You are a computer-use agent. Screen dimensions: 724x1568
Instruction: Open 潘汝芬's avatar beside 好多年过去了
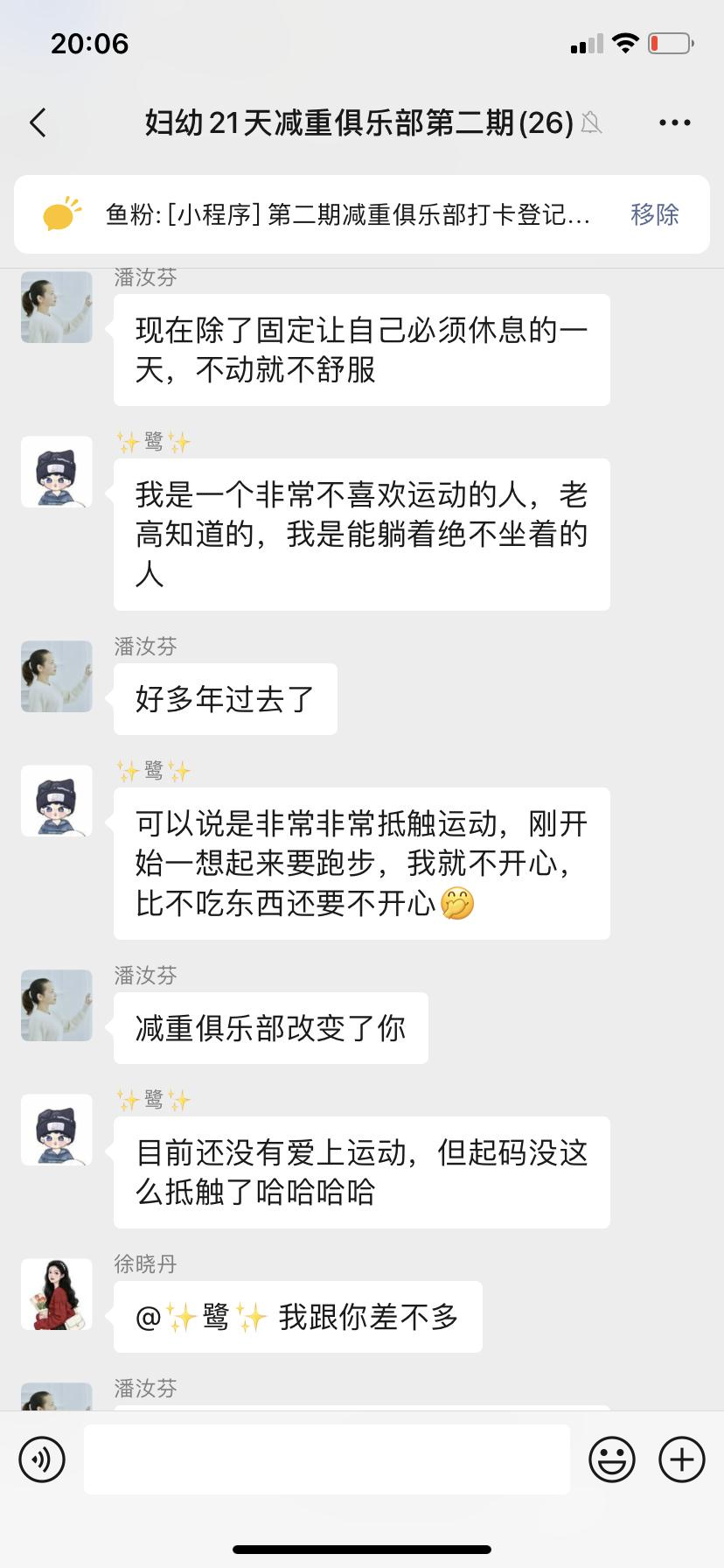click(x=57, y=676)
